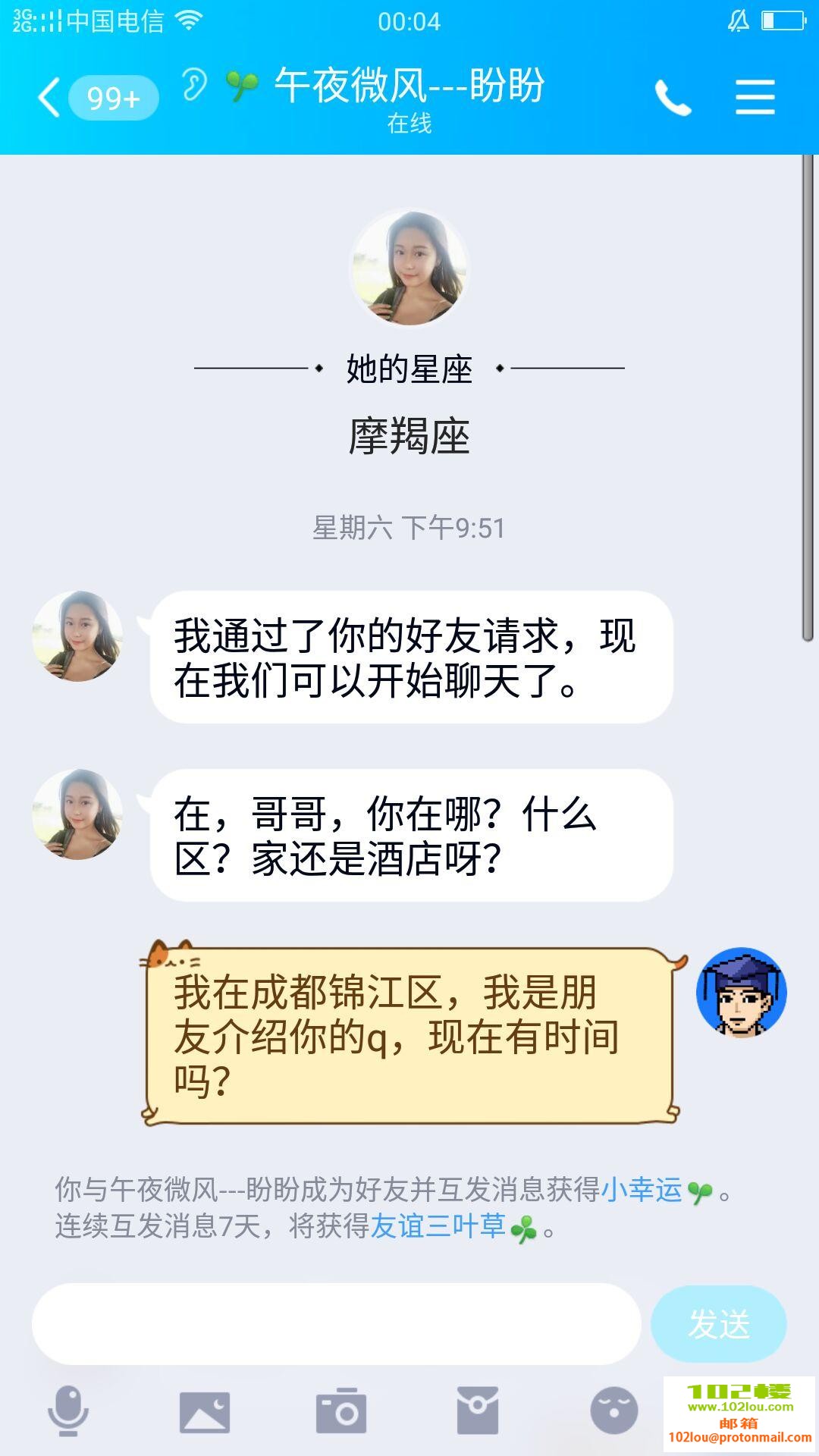
Task: Open the 小幸运 link
Action: 642,1190
